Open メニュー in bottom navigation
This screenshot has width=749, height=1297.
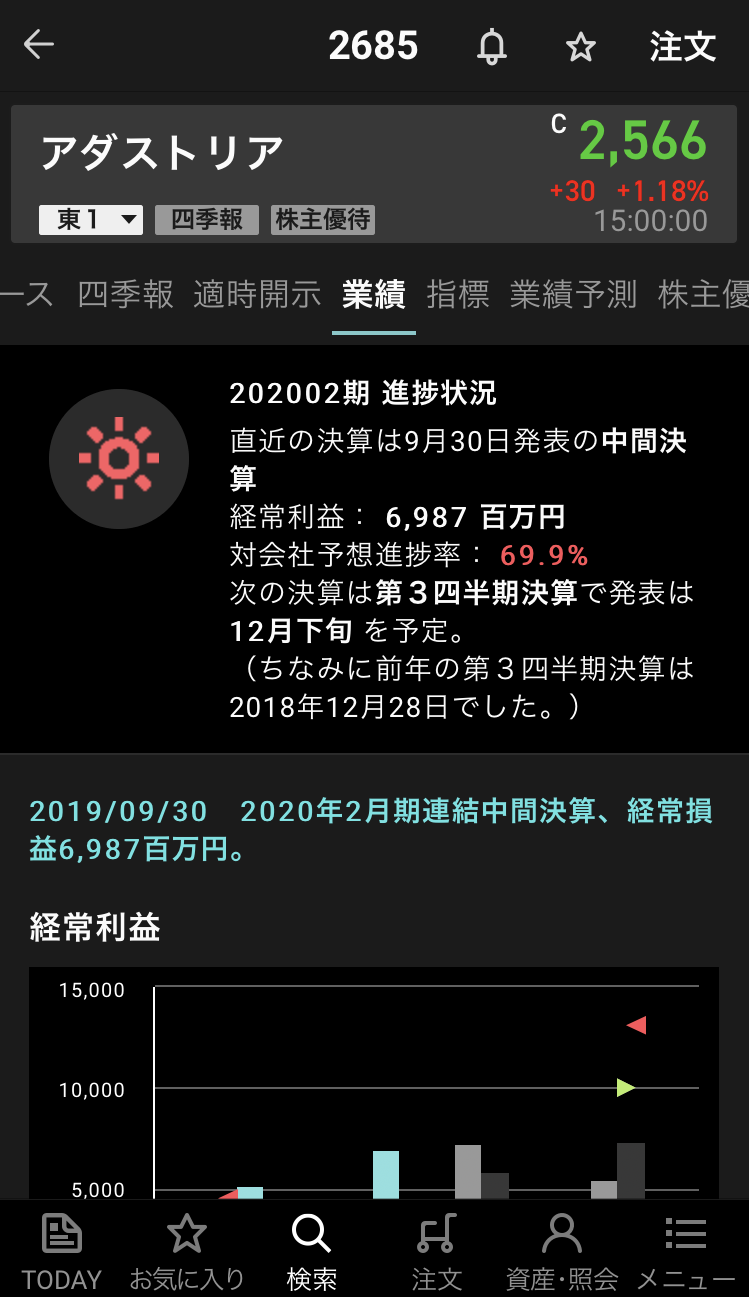pyautogui.click(x=685, y=1250)
